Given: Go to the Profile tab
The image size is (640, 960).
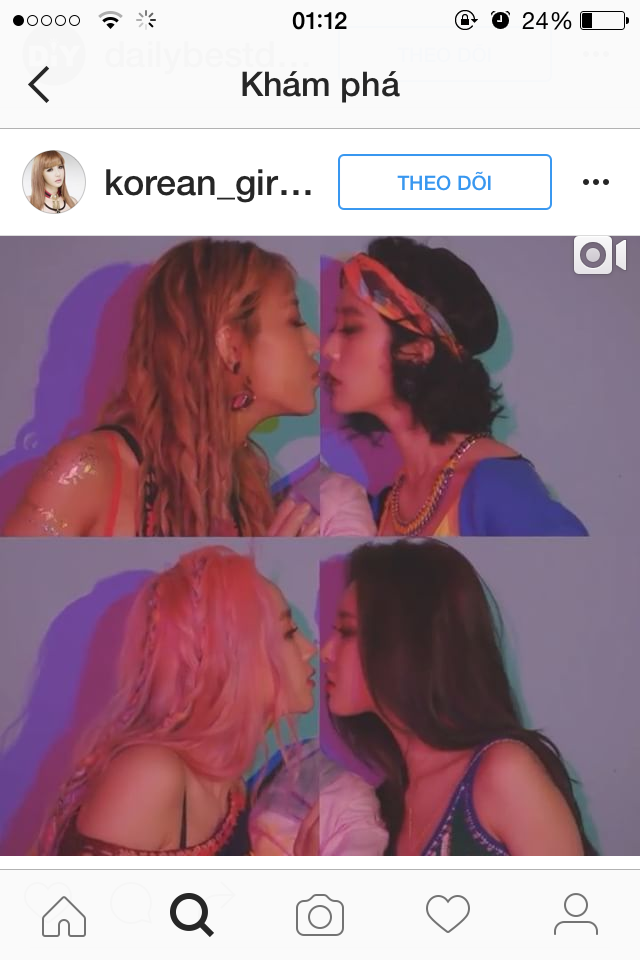Looking at the screenshot, I should coord(575,914).
